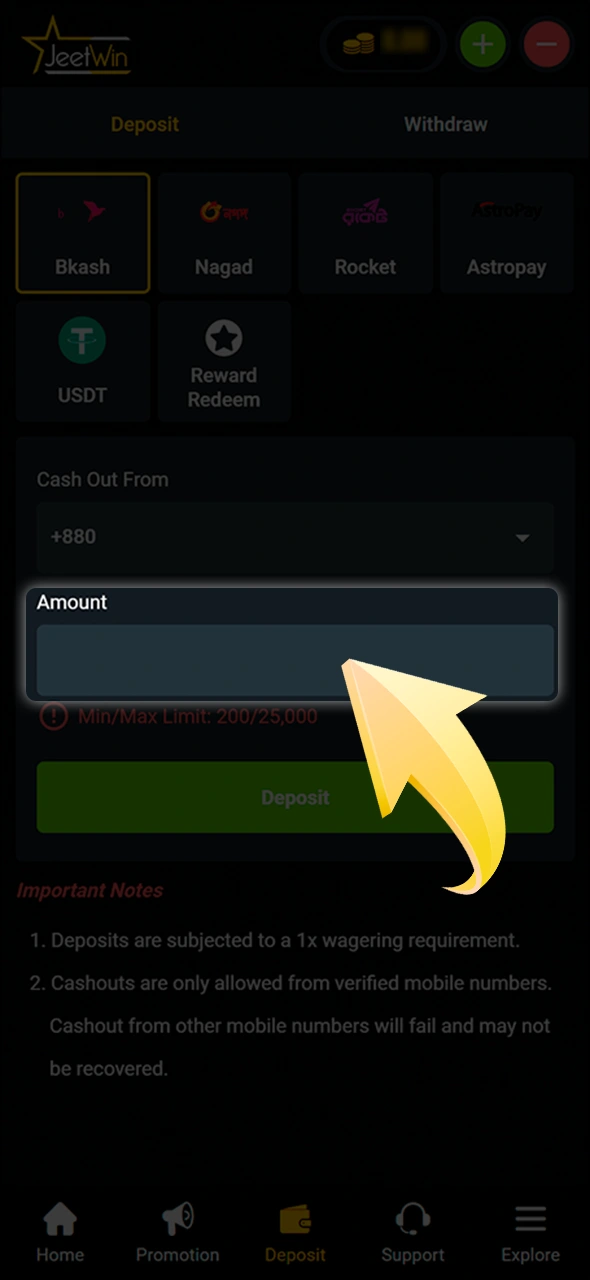590x1280 pixels.
Task: Expand the Cash Out From +880 dropdown
Action: point(295,537)
